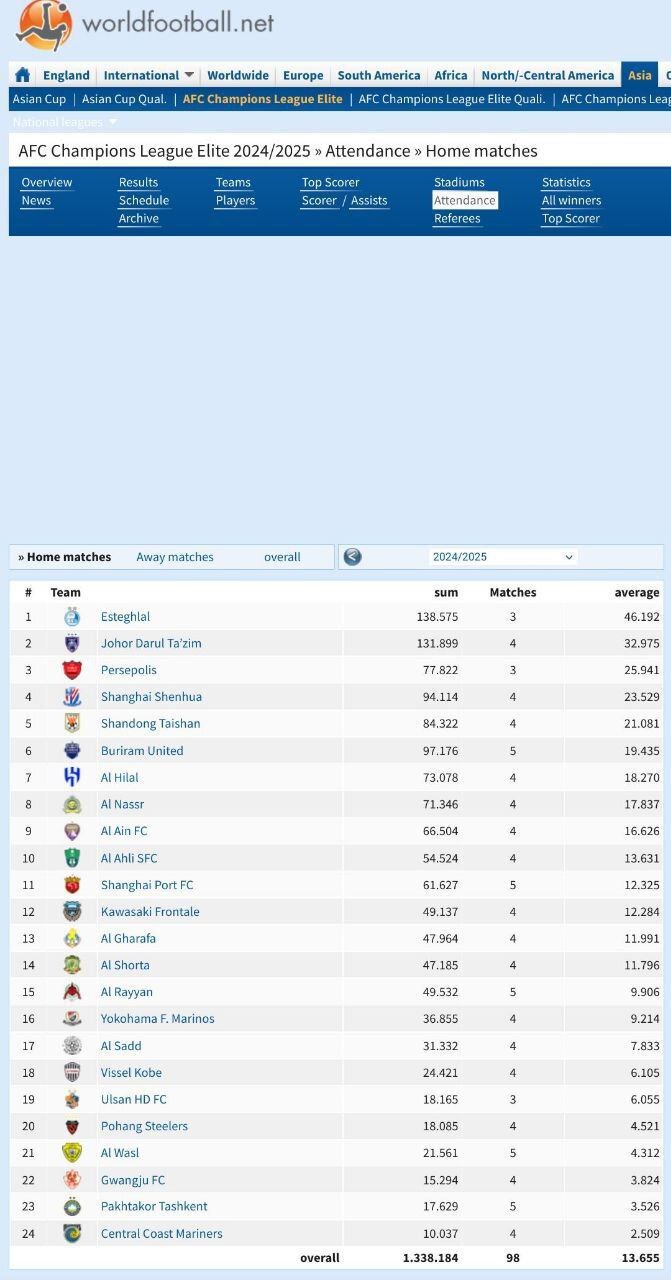The width and height of the screenshot is (671, 1280).
Task: View Al Hilal team details
Action: point(120,777)
